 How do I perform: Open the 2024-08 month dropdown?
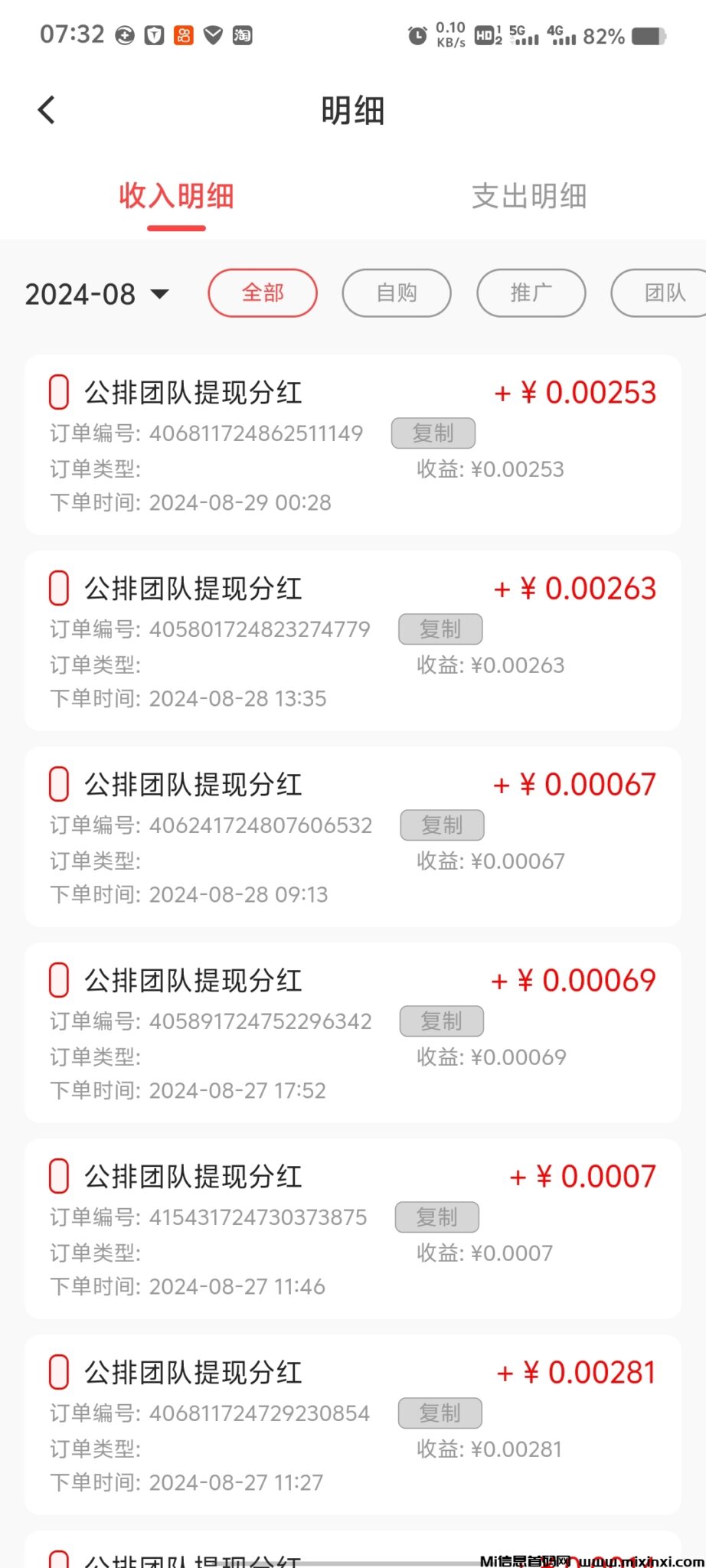coord(96,294)
